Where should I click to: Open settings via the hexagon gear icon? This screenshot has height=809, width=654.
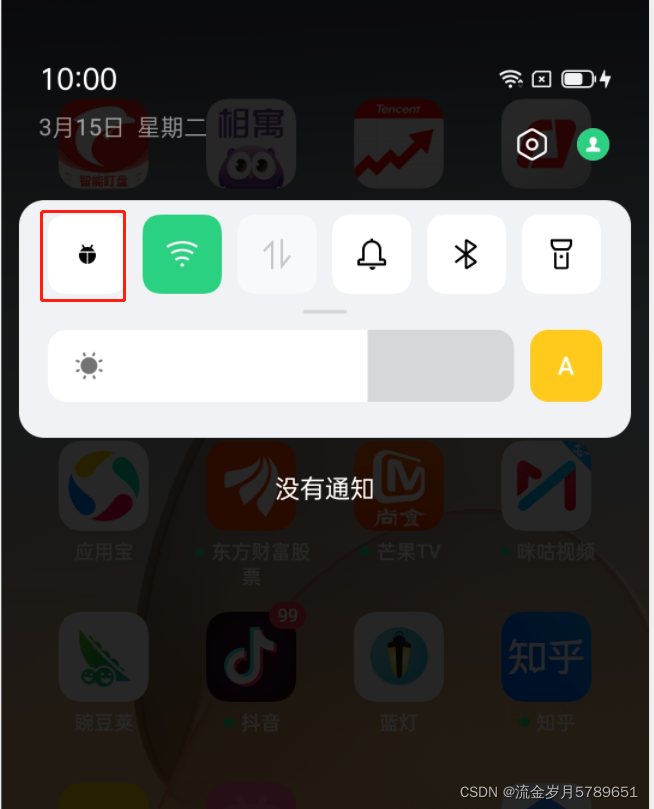pyautogui.click(x=532, y=145)
